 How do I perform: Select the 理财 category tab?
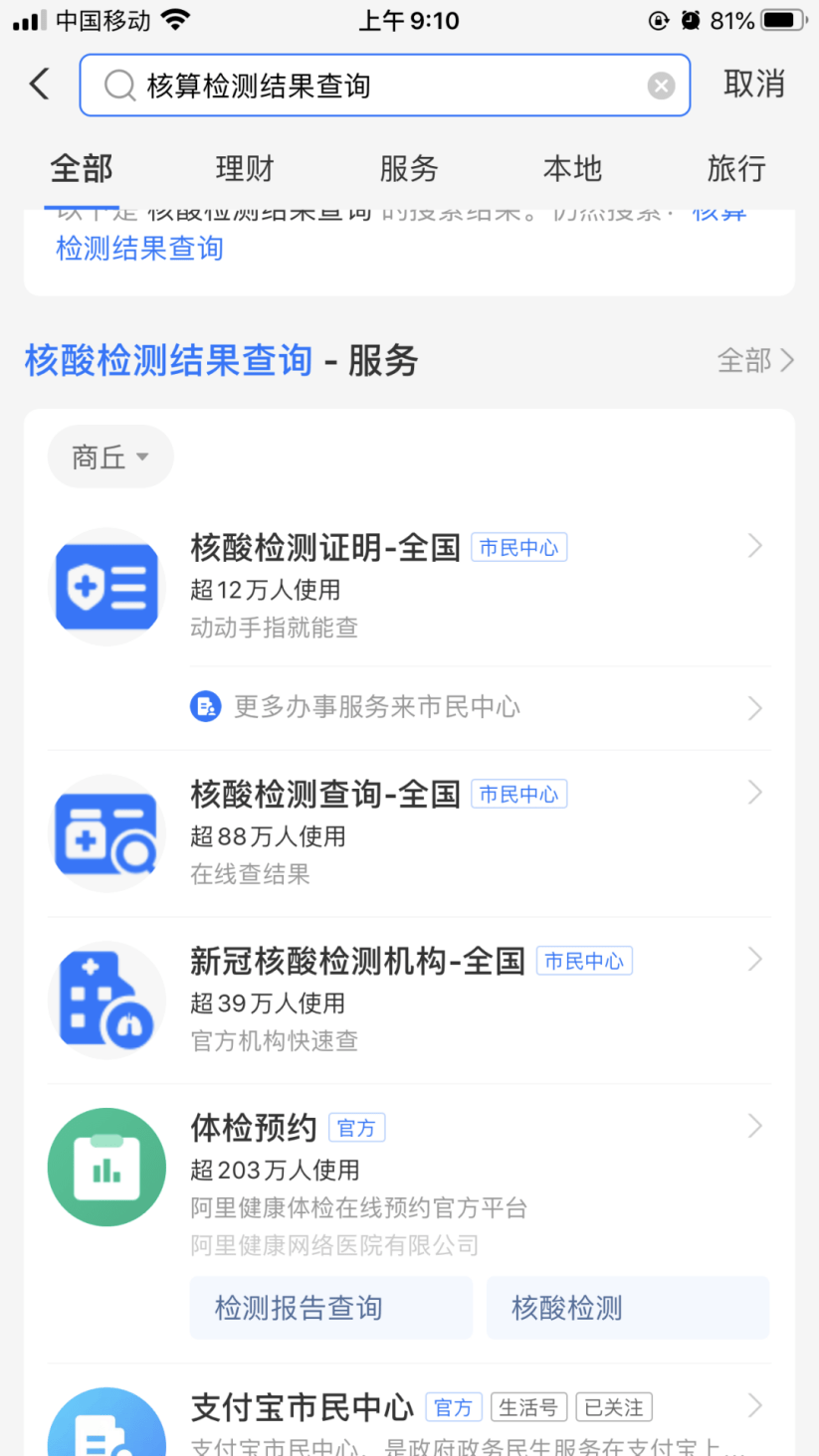245,169
